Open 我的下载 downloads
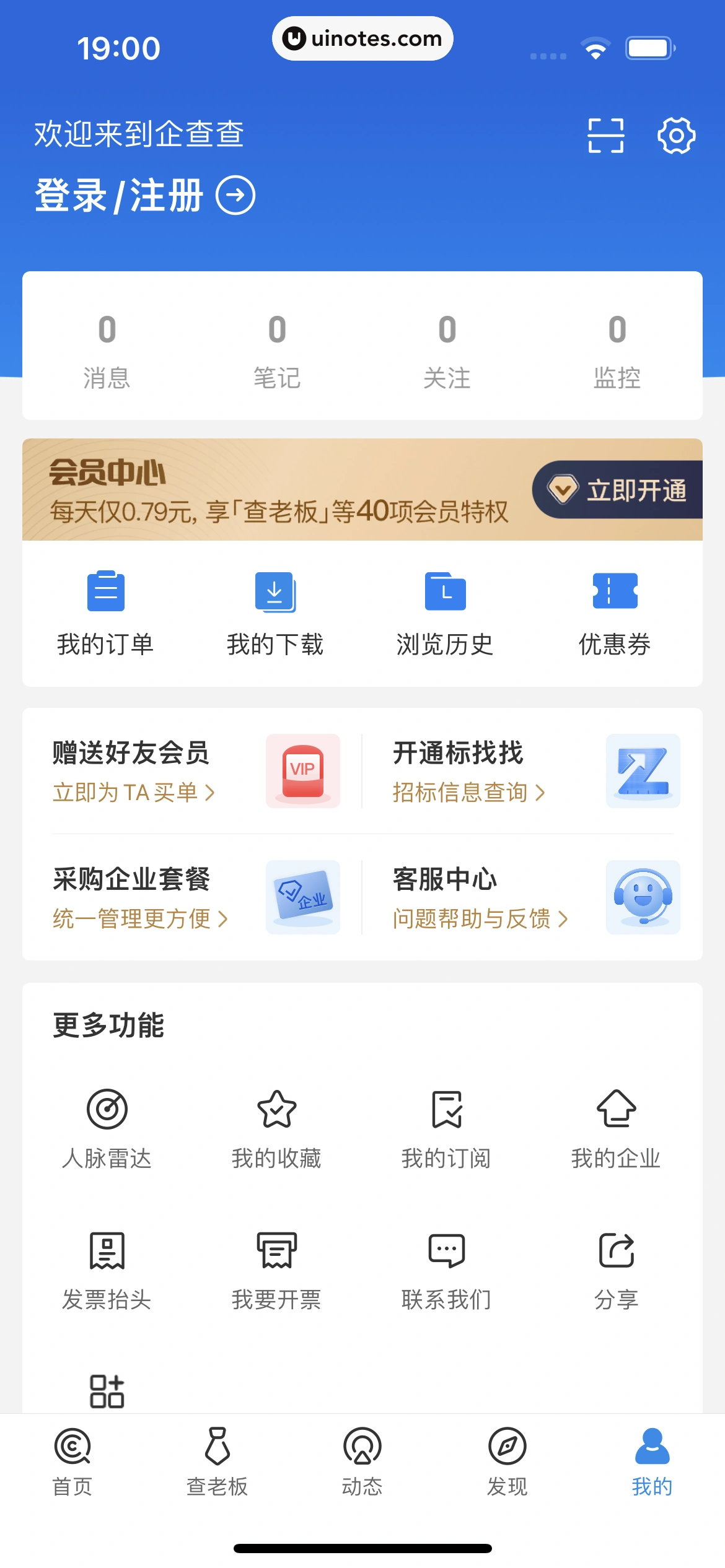 (x=275, y=612)
